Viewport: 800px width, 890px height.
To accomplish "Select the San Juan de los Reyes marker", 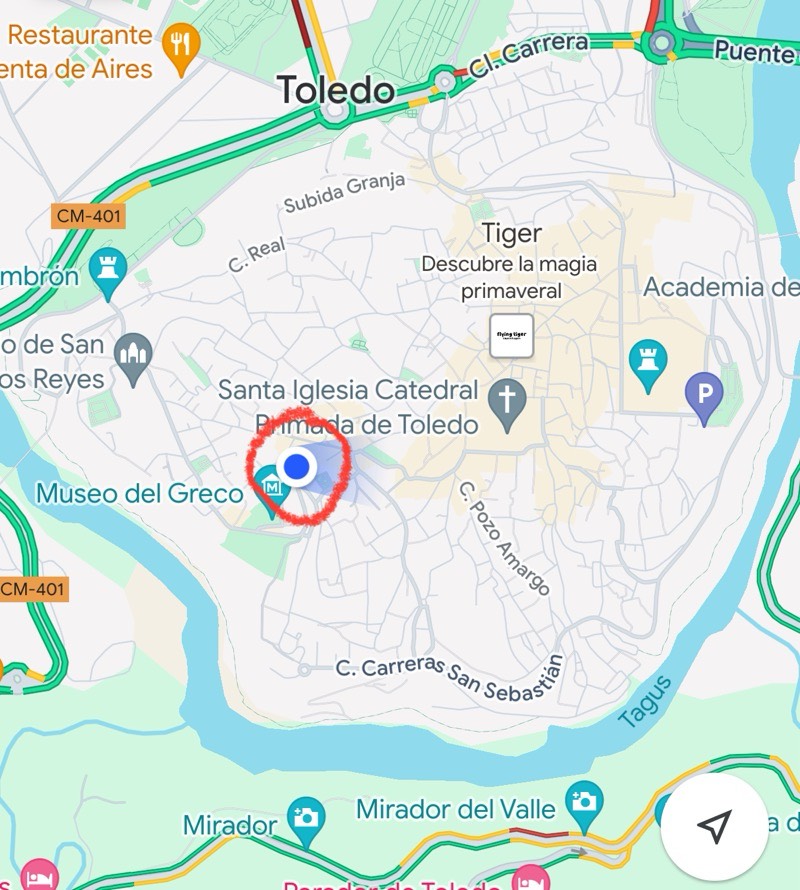I will pos(132,353).
